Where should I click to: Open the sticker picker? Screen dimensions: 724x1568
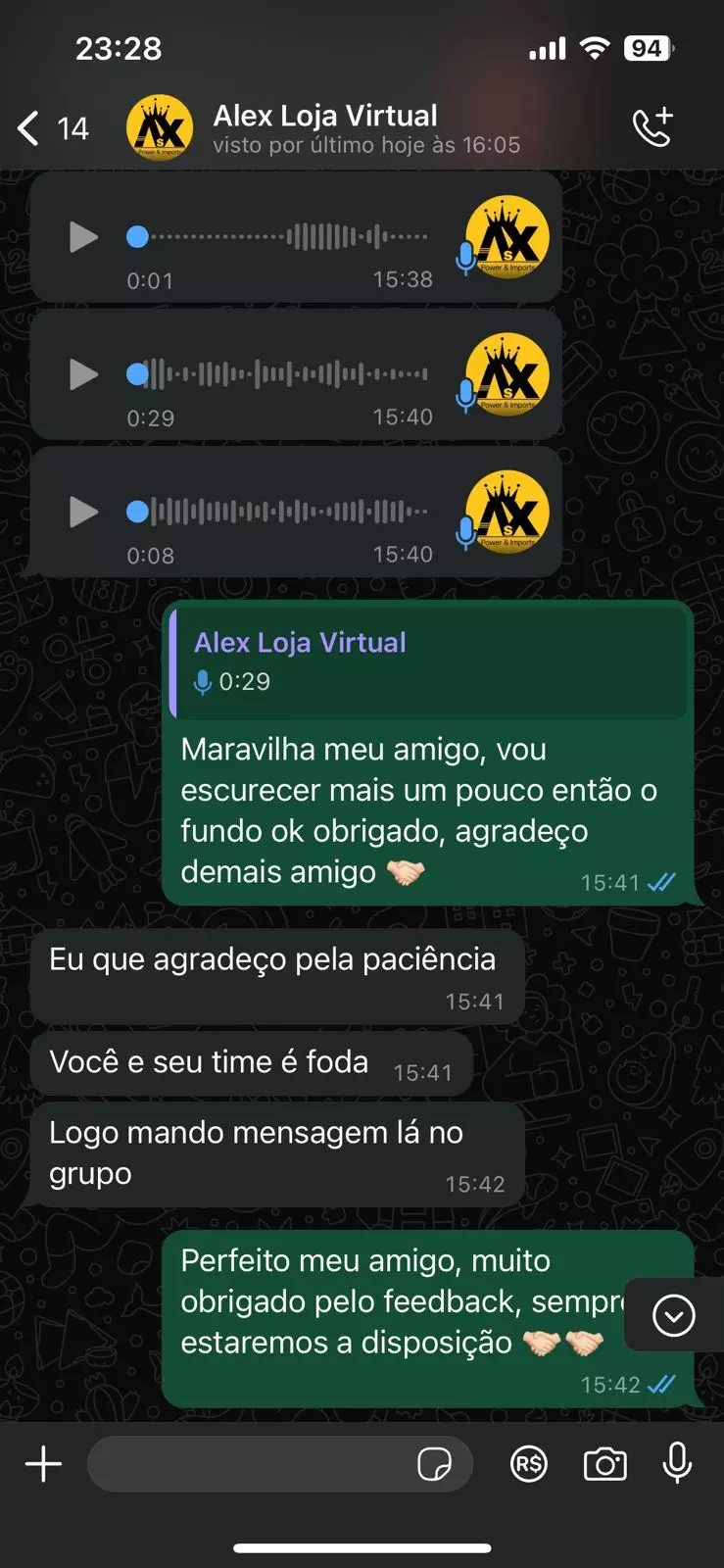coord(434,1464)
